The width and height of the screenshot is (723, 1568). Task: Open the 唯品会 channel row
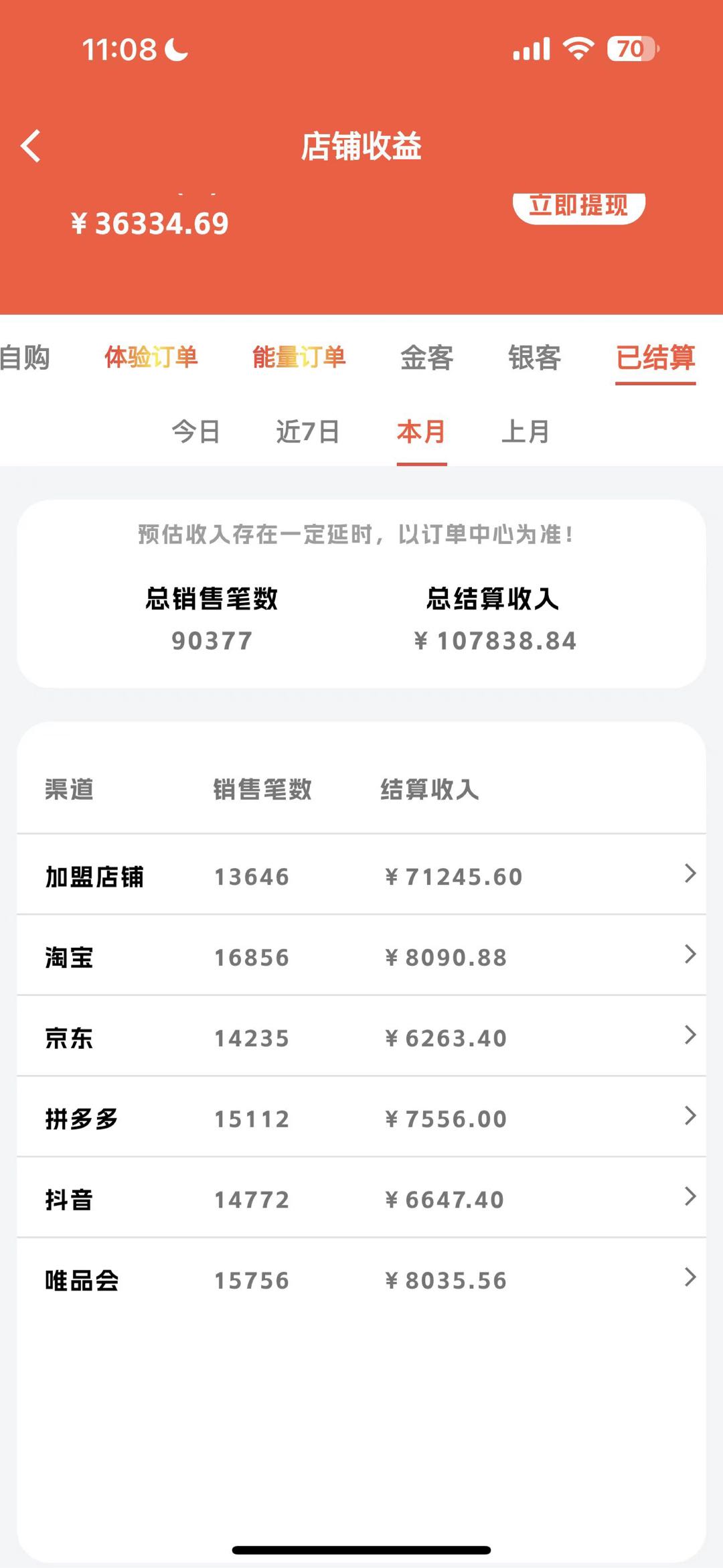click(361, 1279)
